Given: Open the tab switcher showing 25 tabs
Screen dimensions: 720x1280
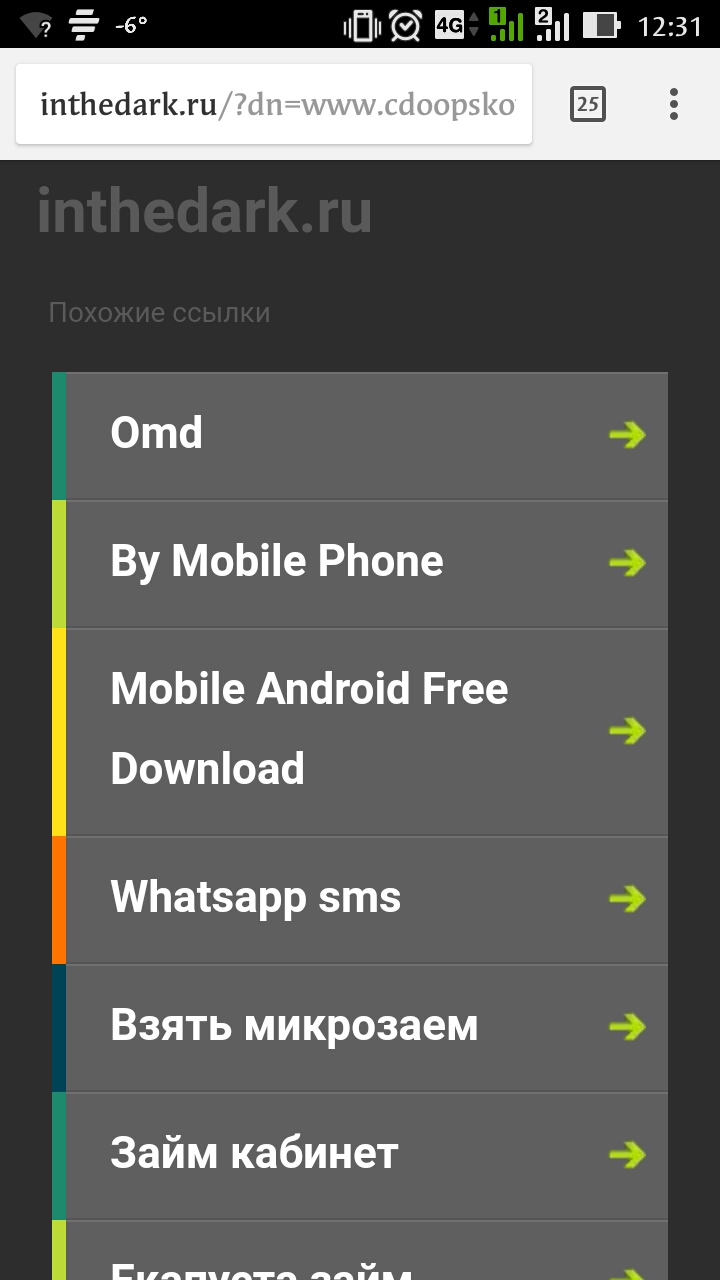Looking at the screenshot, I should click(588, 104).
